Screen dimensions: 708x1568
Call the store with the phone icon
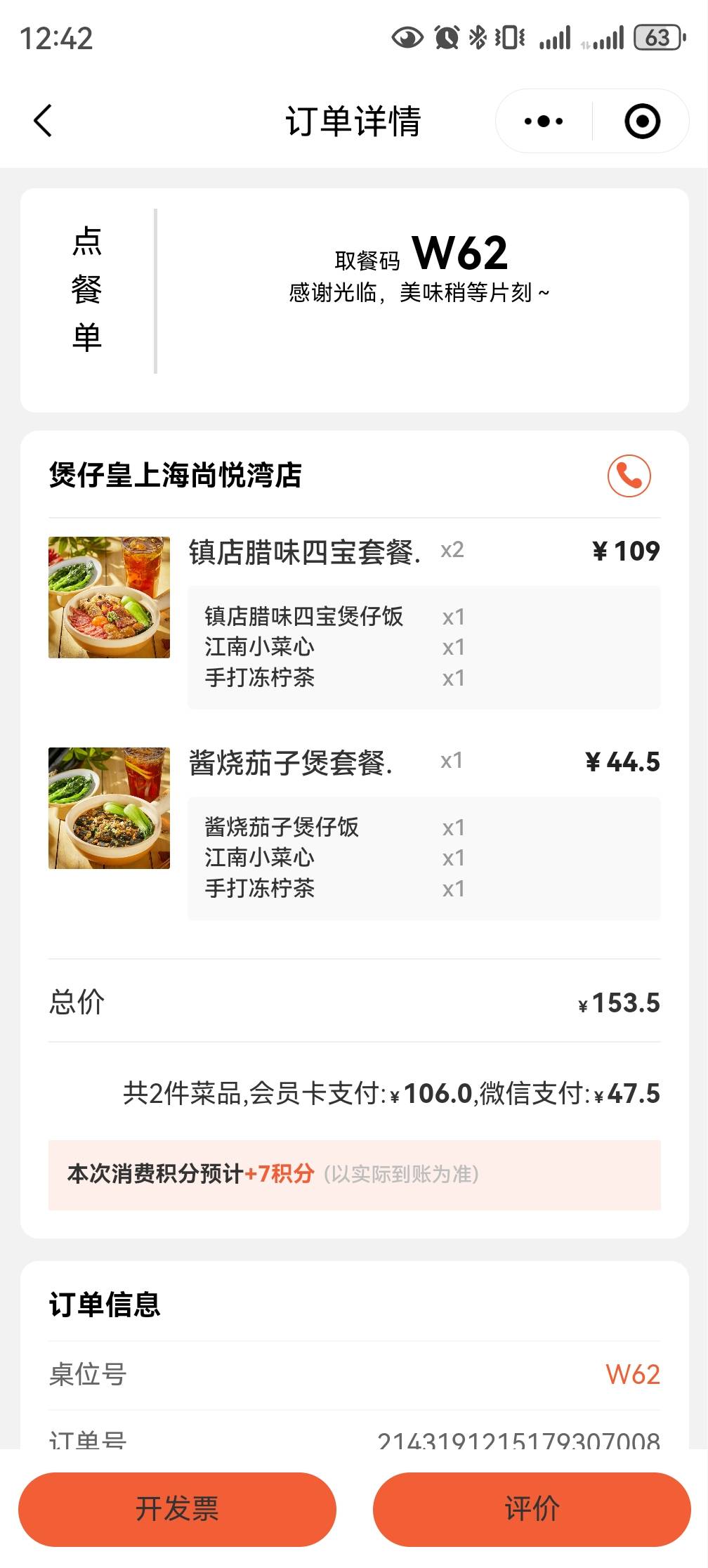pos(629,476)
